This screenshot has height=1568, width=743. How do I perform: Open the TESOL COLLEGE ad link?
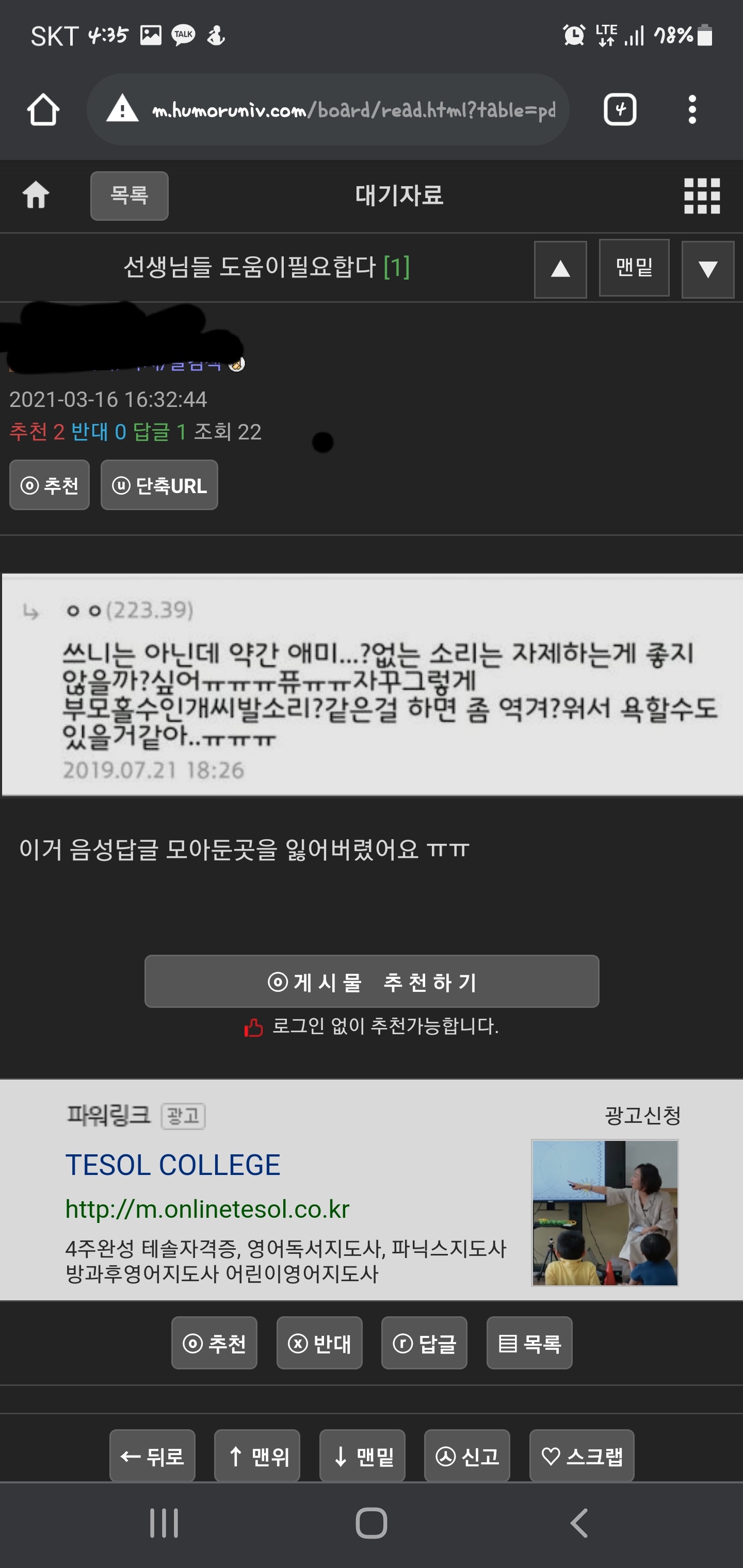point(172,1165)
